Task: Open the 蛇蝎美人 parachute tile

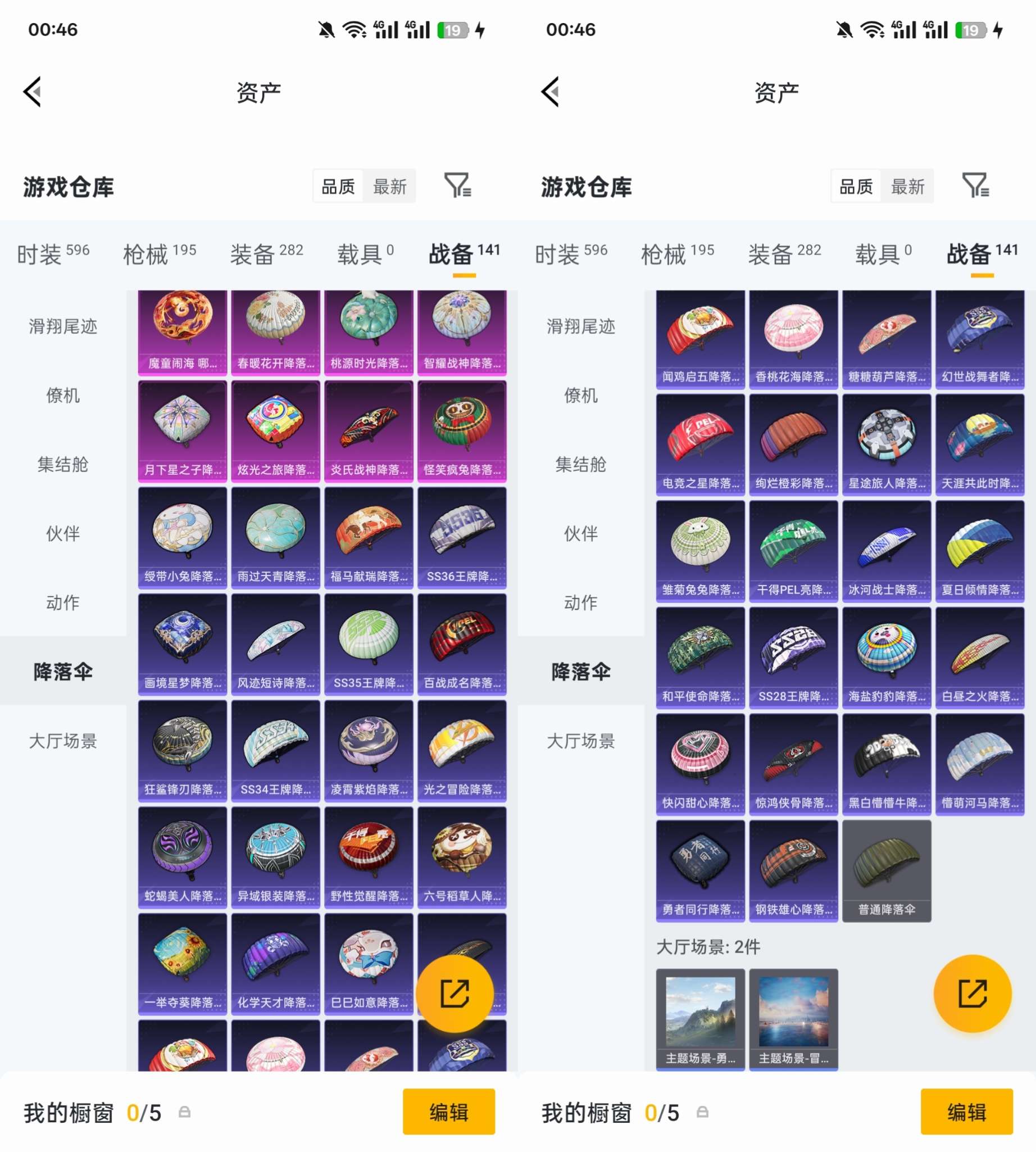Action: point(182,856)
